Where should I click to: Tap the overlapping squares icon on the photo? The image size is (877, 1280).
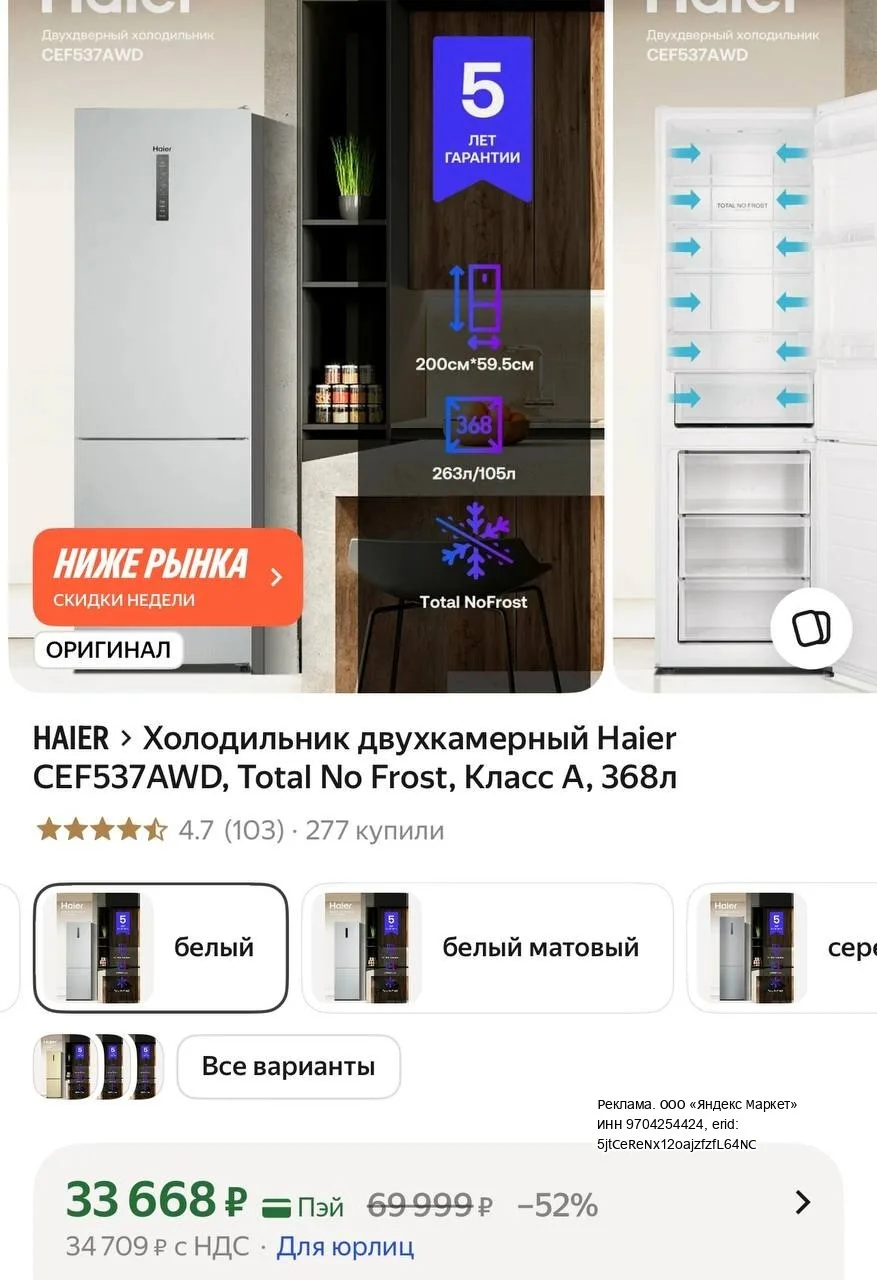click(x=811, y=628)
